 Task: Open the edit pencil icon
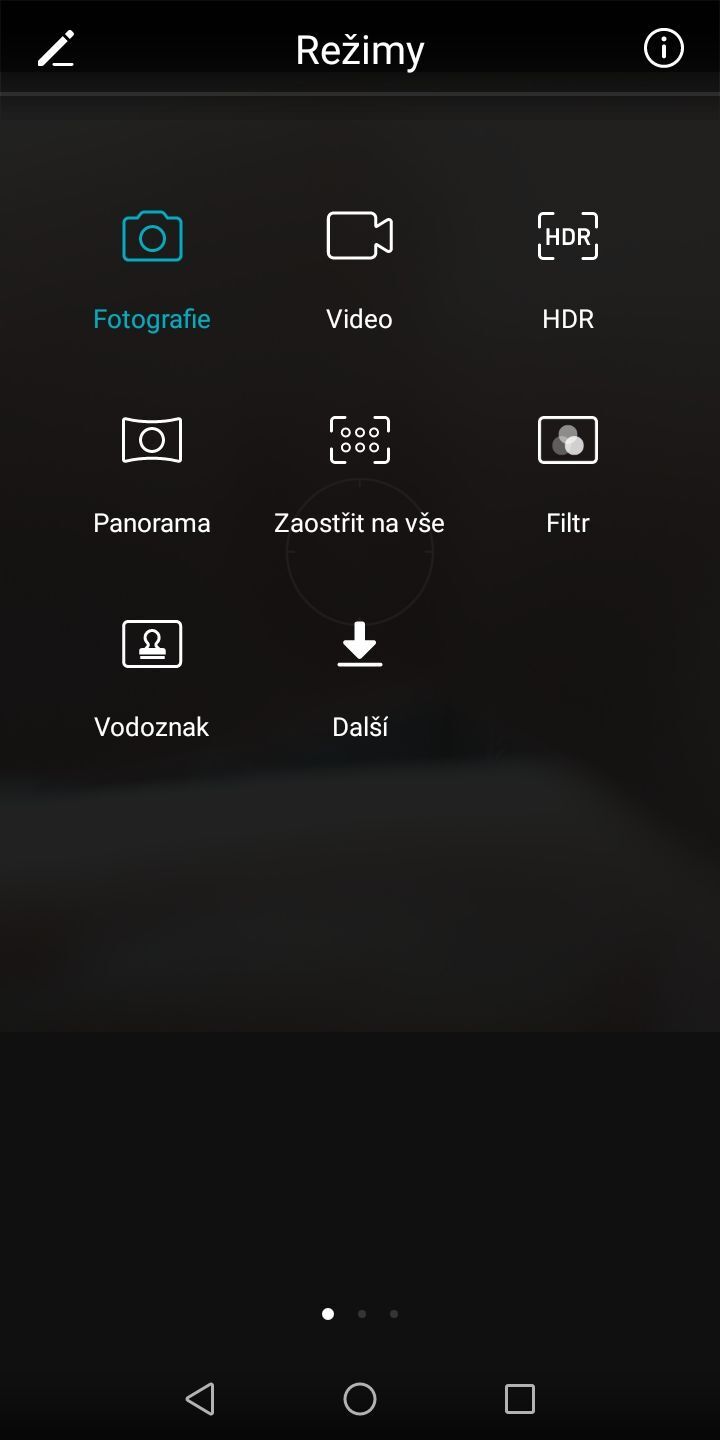56,48
